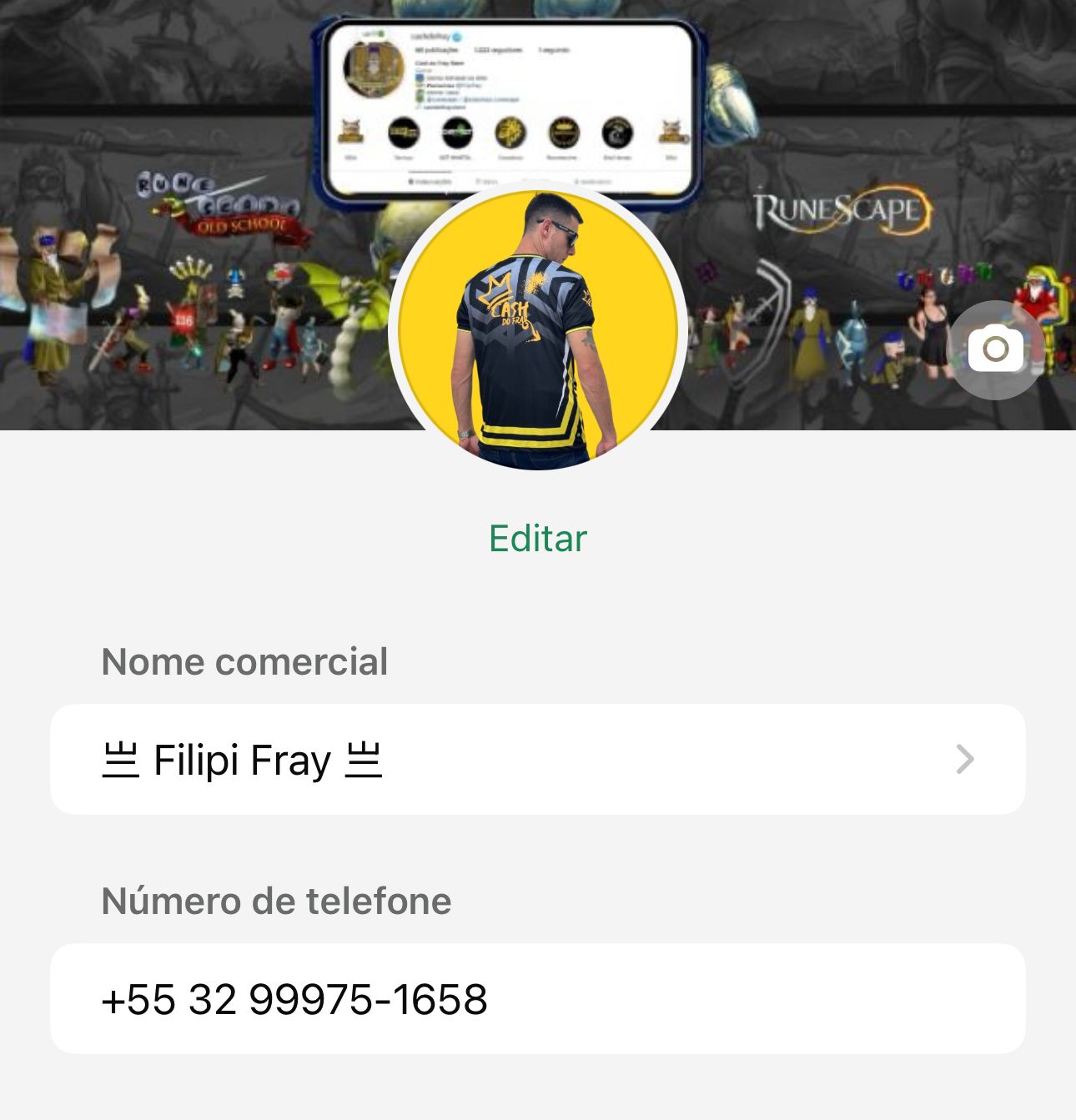Open the round profile photo
This screenshot has width=1076, height=1120.
click(537, 330)
